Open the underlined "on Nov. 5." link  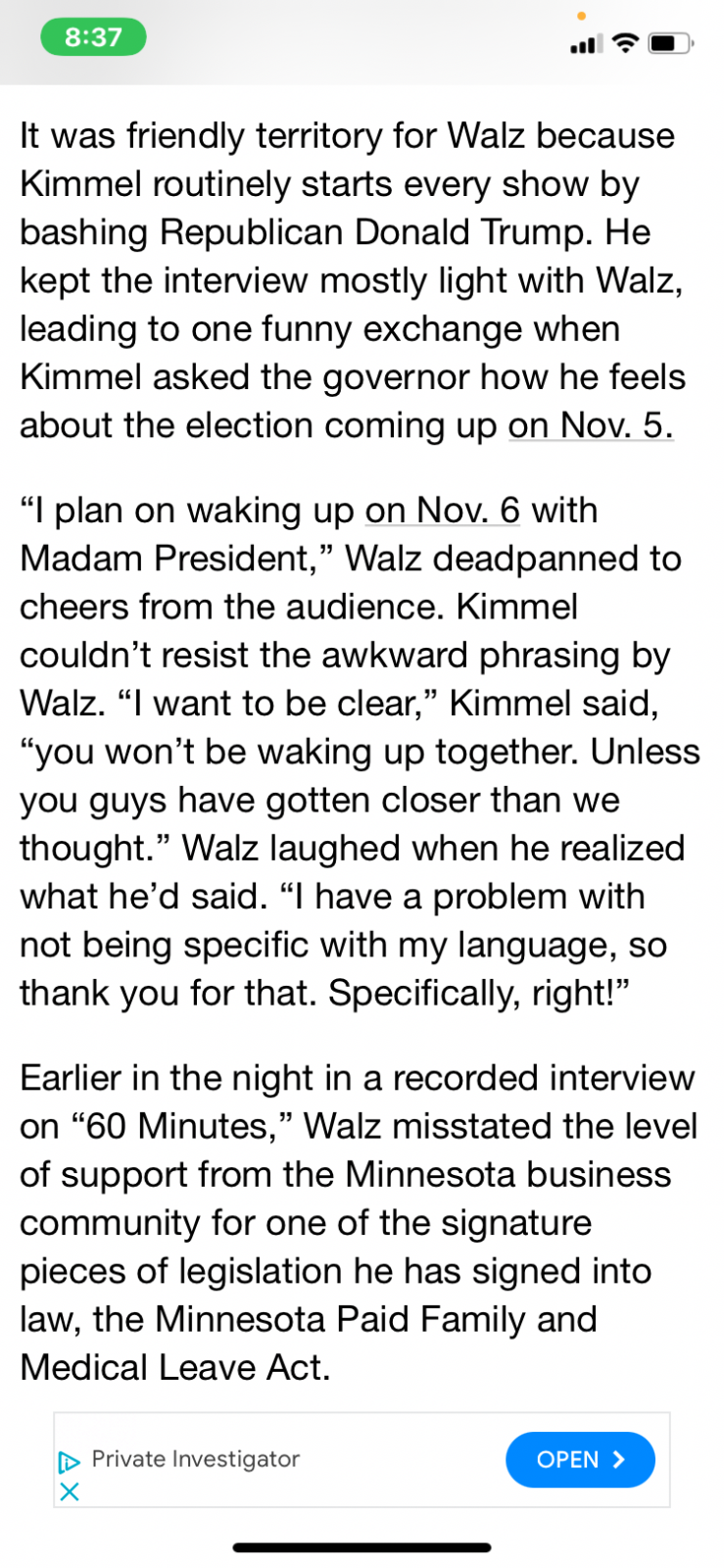[x=591, y=425]
